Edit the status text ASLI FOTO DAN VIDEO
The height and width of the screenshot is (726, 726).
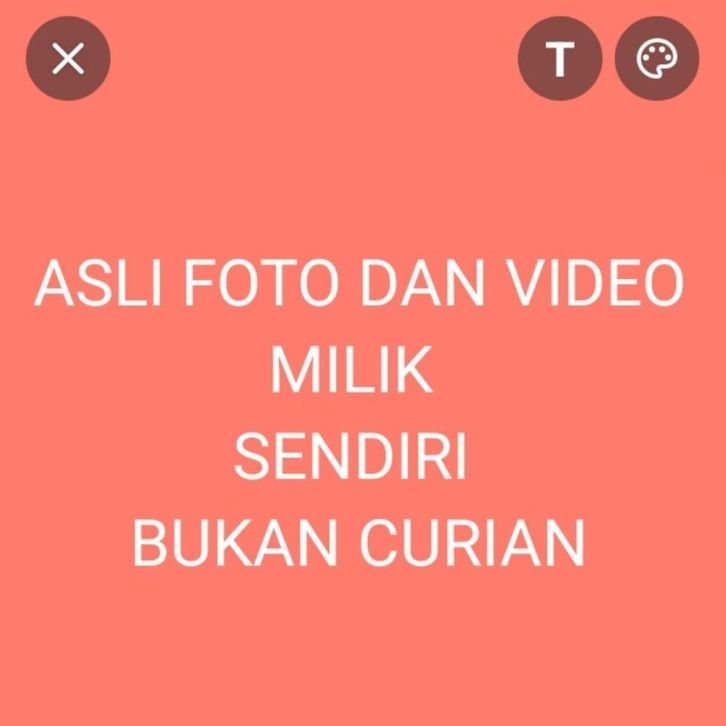[x=360, y=285]
